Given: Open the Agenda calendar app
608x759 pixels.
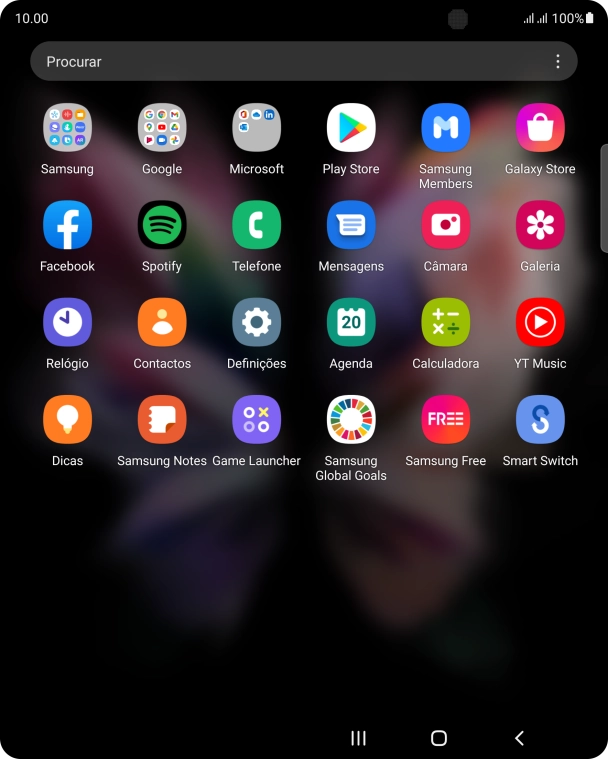Looking at the screenshot, I should pyautogui.click(x=351, y=322).
